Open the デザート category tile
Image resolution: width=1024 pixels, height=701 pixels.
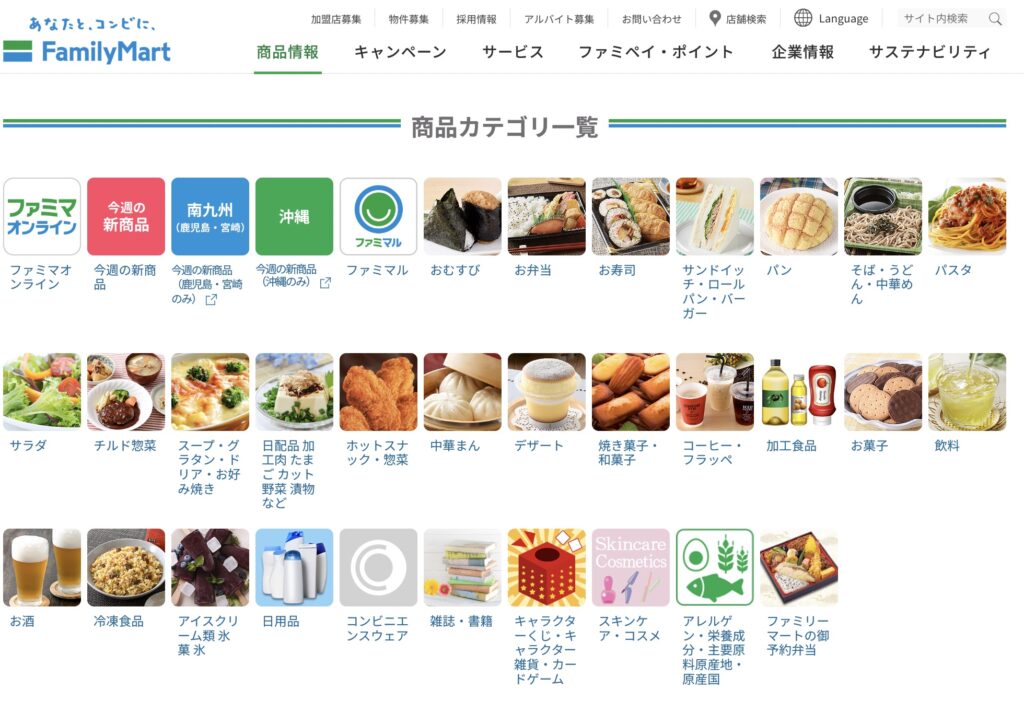coord(546,392)
